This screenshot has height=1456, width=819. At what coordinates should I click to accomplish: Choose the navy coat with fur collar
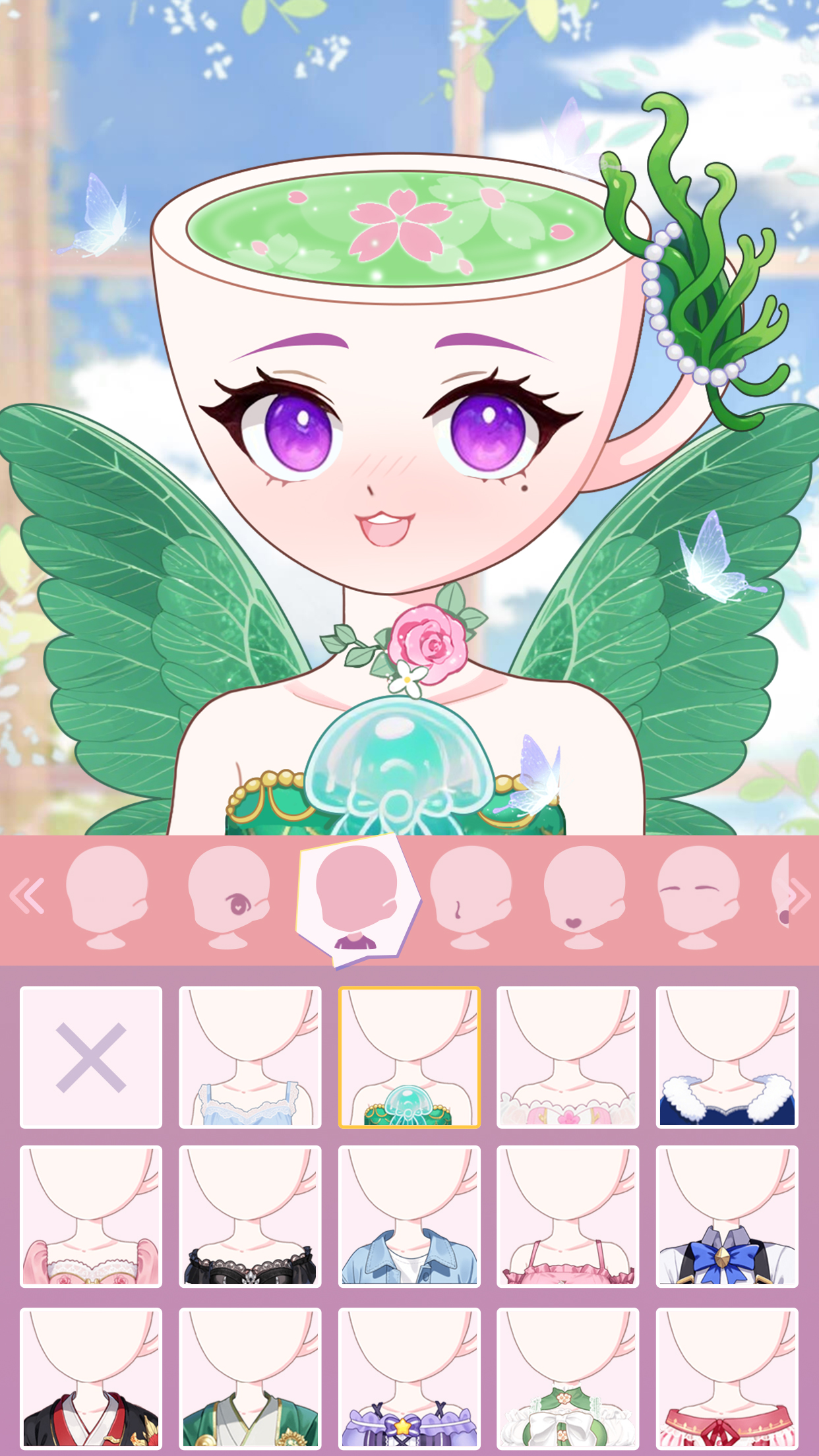[x=727, y=1057]
